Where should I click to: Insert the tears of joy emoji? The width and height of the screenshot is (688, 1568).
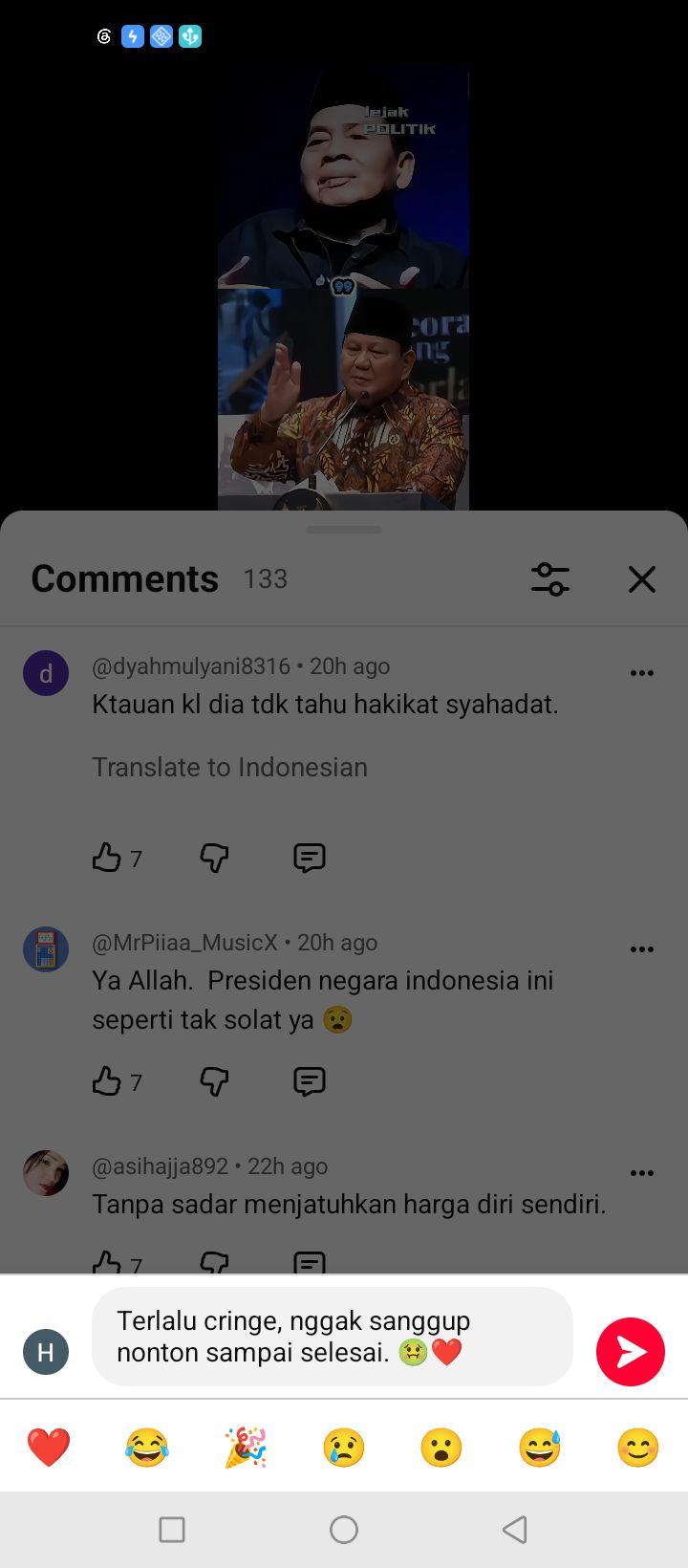point(147,1448)
